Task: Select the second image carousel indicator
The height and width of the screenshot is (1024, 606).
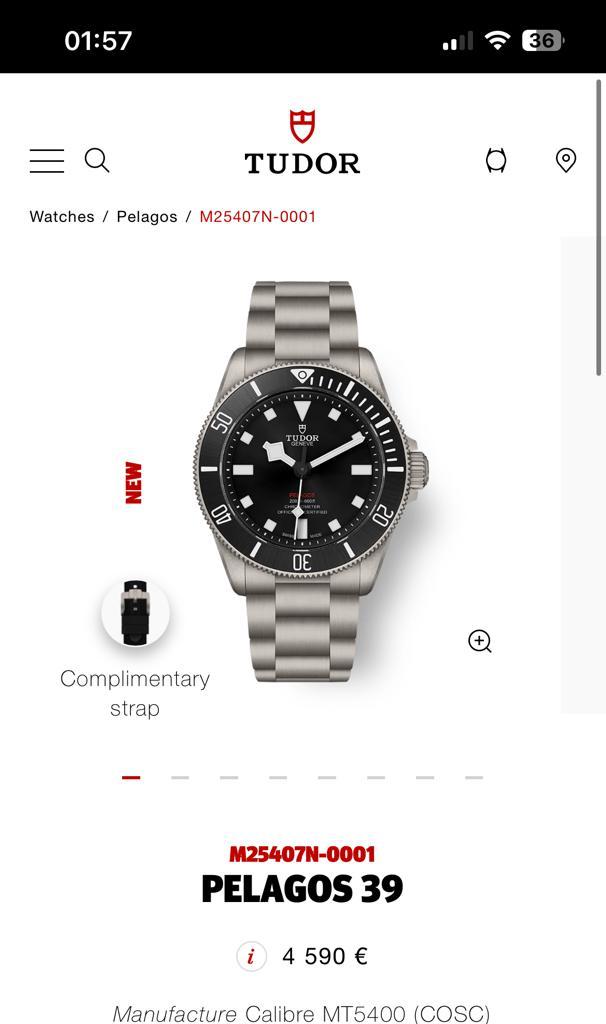Action: pos(180,778)
